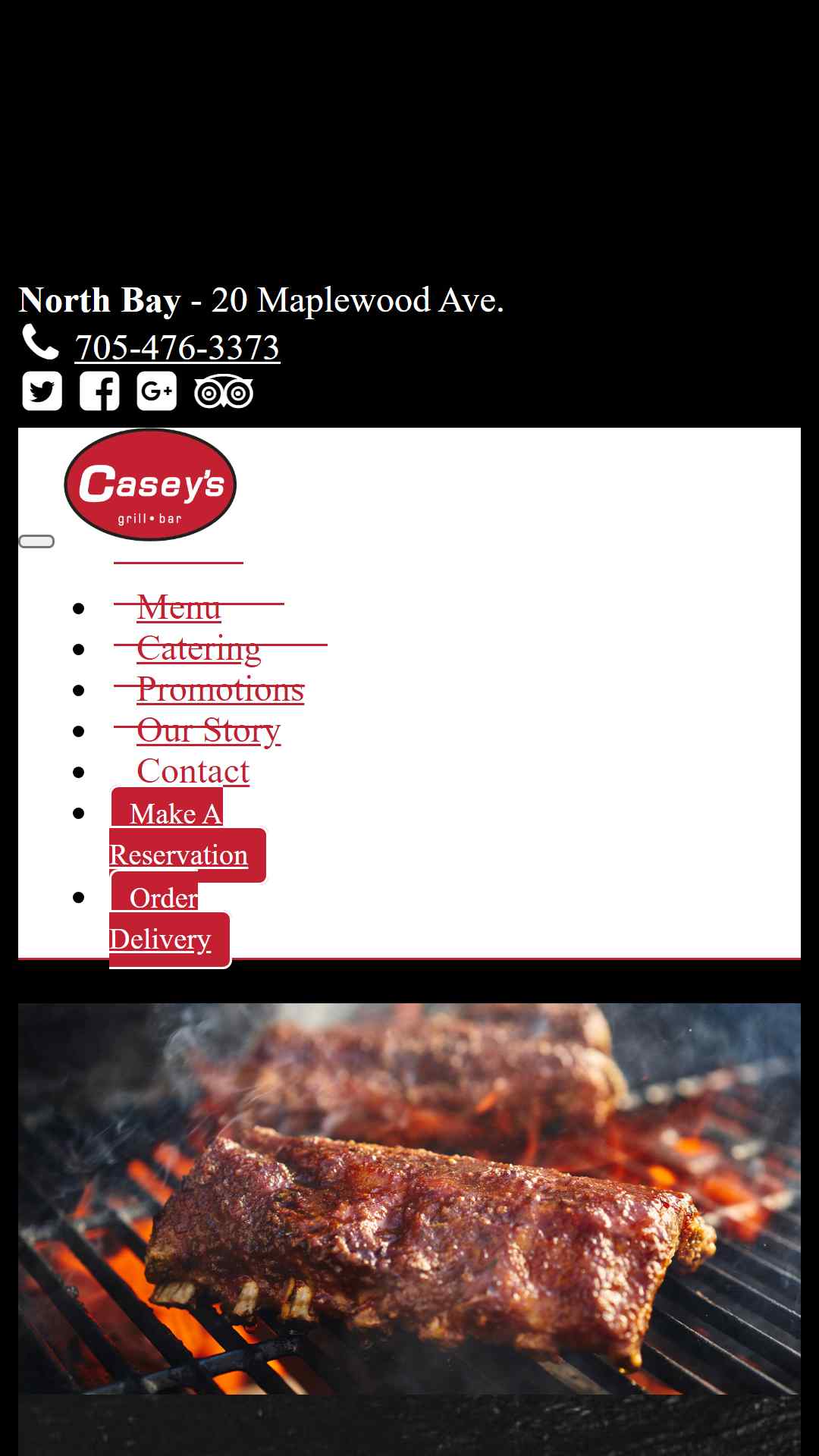Screen dimensions: 819x1456
Task: Call the phone number 705-476-3373
Action: click(177, 347)
